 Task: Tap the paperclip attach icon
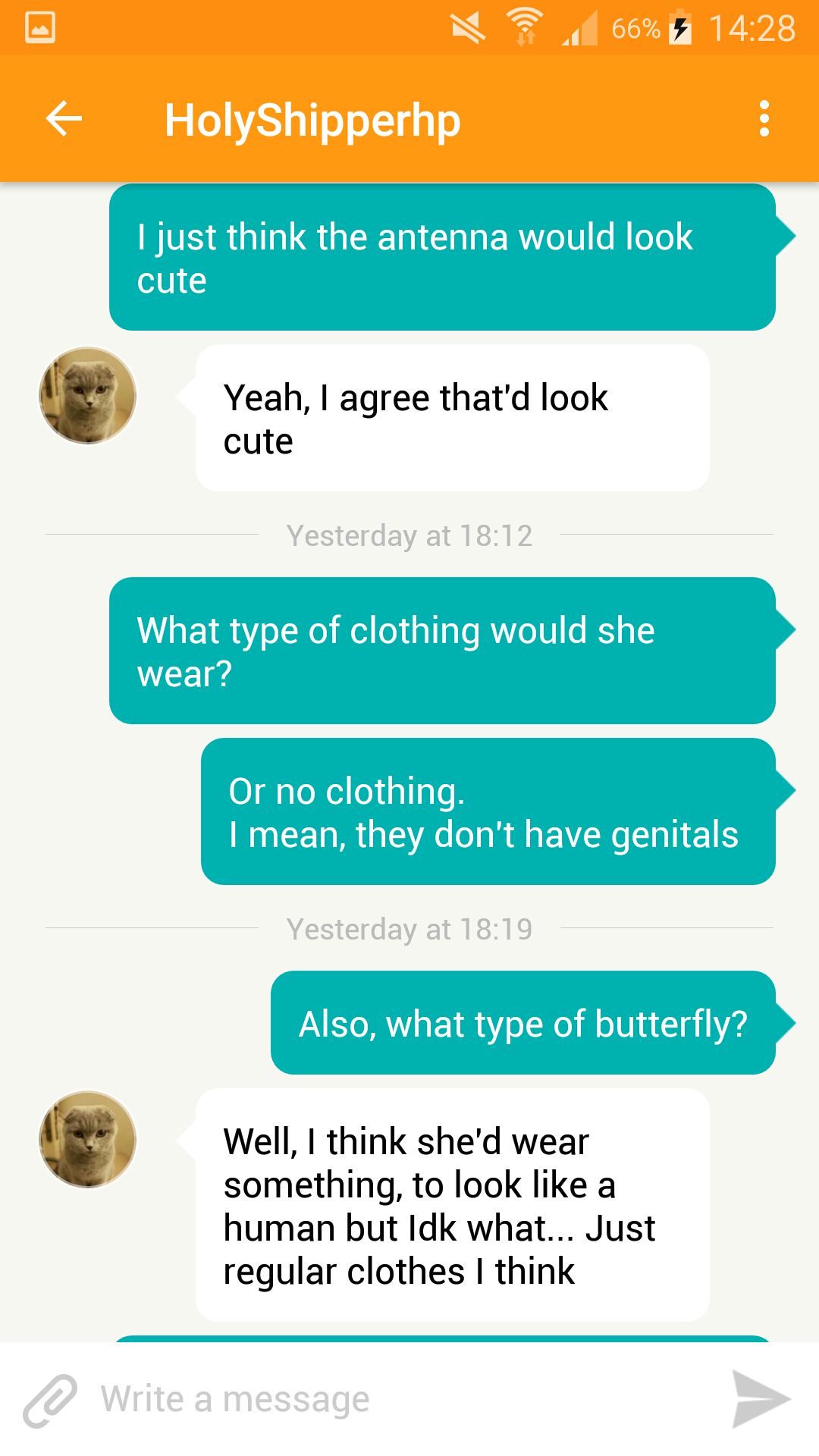(x=50, y=1400)
